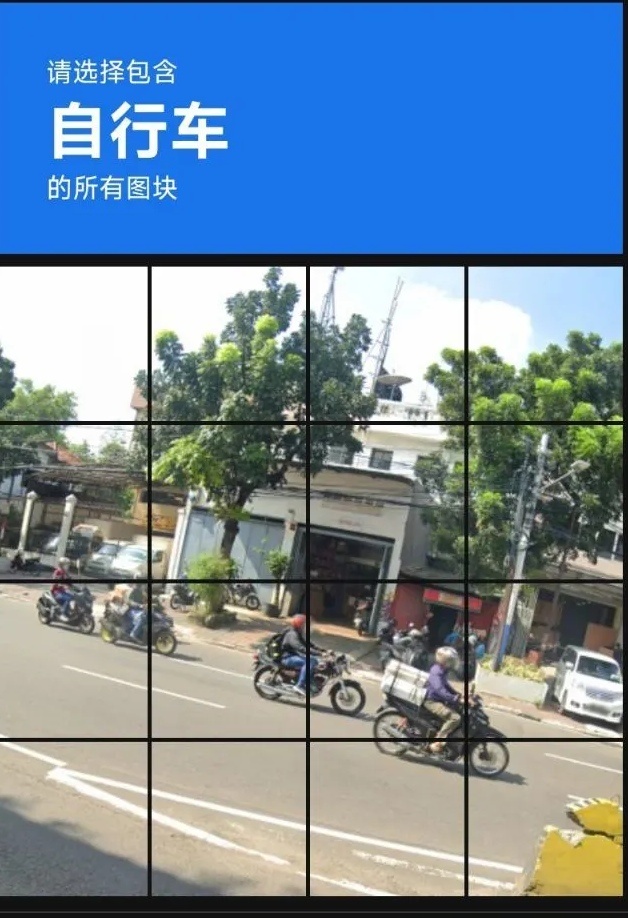Select the tile with the dark shop entrance
This screenshot has width=628, height=918.
[x=387, y=503]
